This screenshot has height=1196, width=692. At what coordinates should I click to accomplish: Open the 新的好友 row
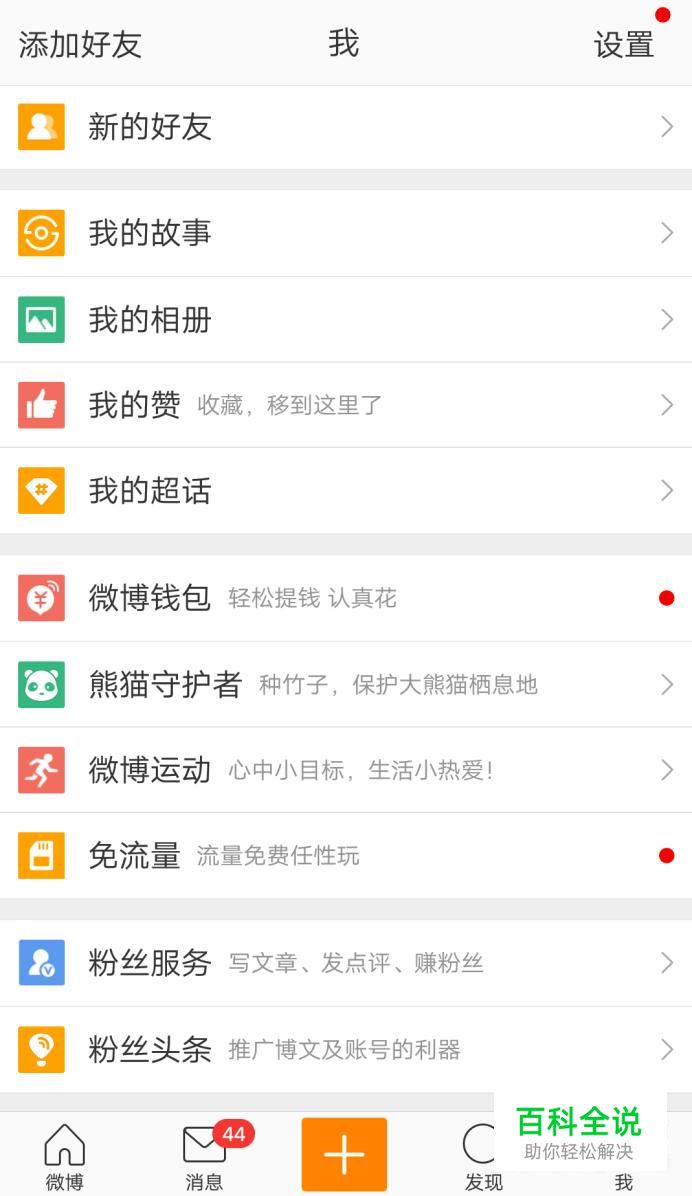pos(346,127)
